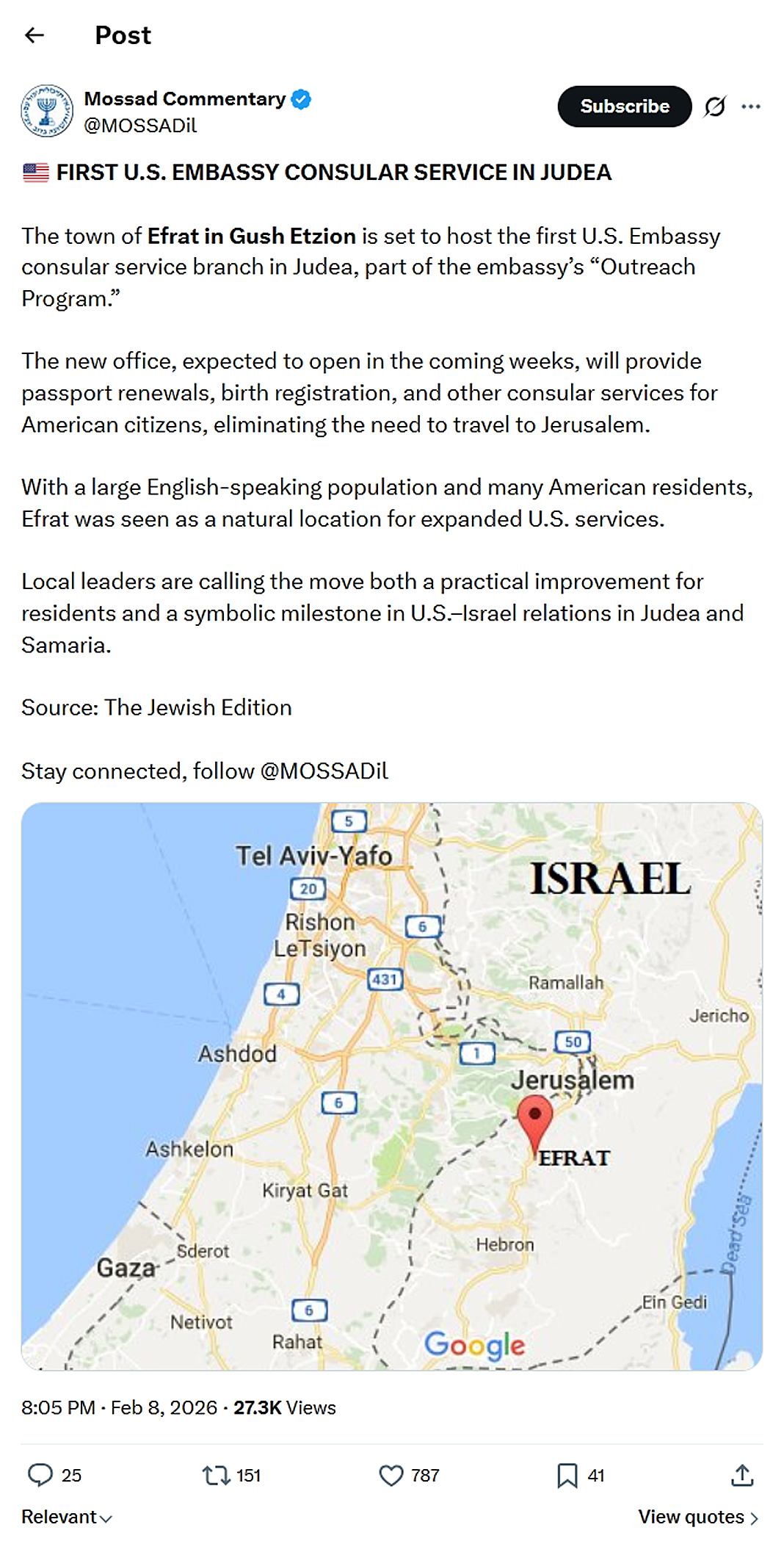Viewport: 784px width, 1544px height.
Task: Open the Mossad Commentary profile avatar
Action: [x=47, y=111]
